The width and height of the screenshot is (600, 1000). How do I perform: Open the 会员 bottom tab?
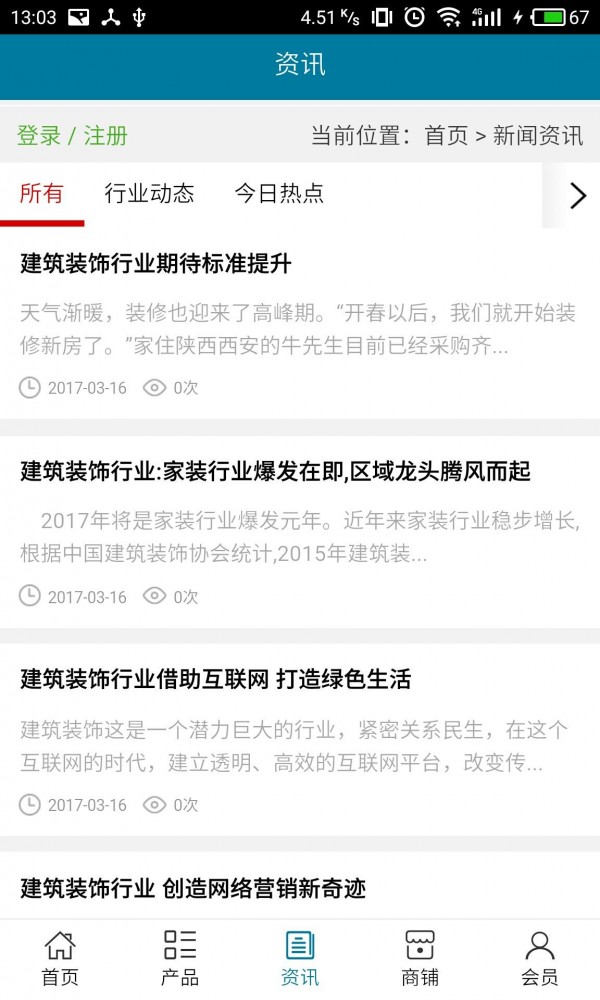(x=540, y=958)
